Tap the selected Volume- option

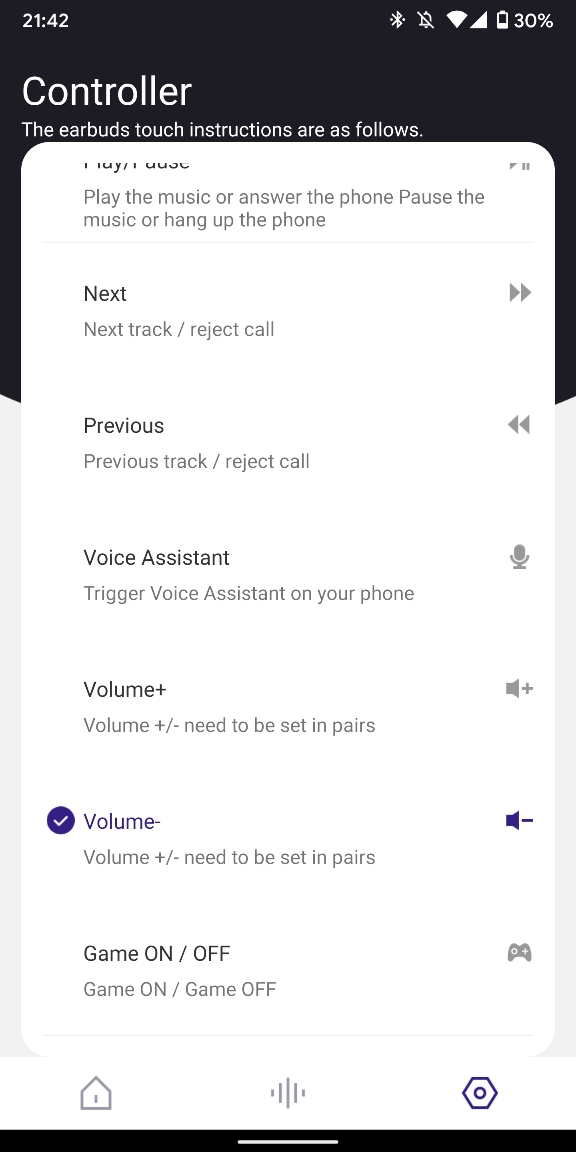[288, 838]
